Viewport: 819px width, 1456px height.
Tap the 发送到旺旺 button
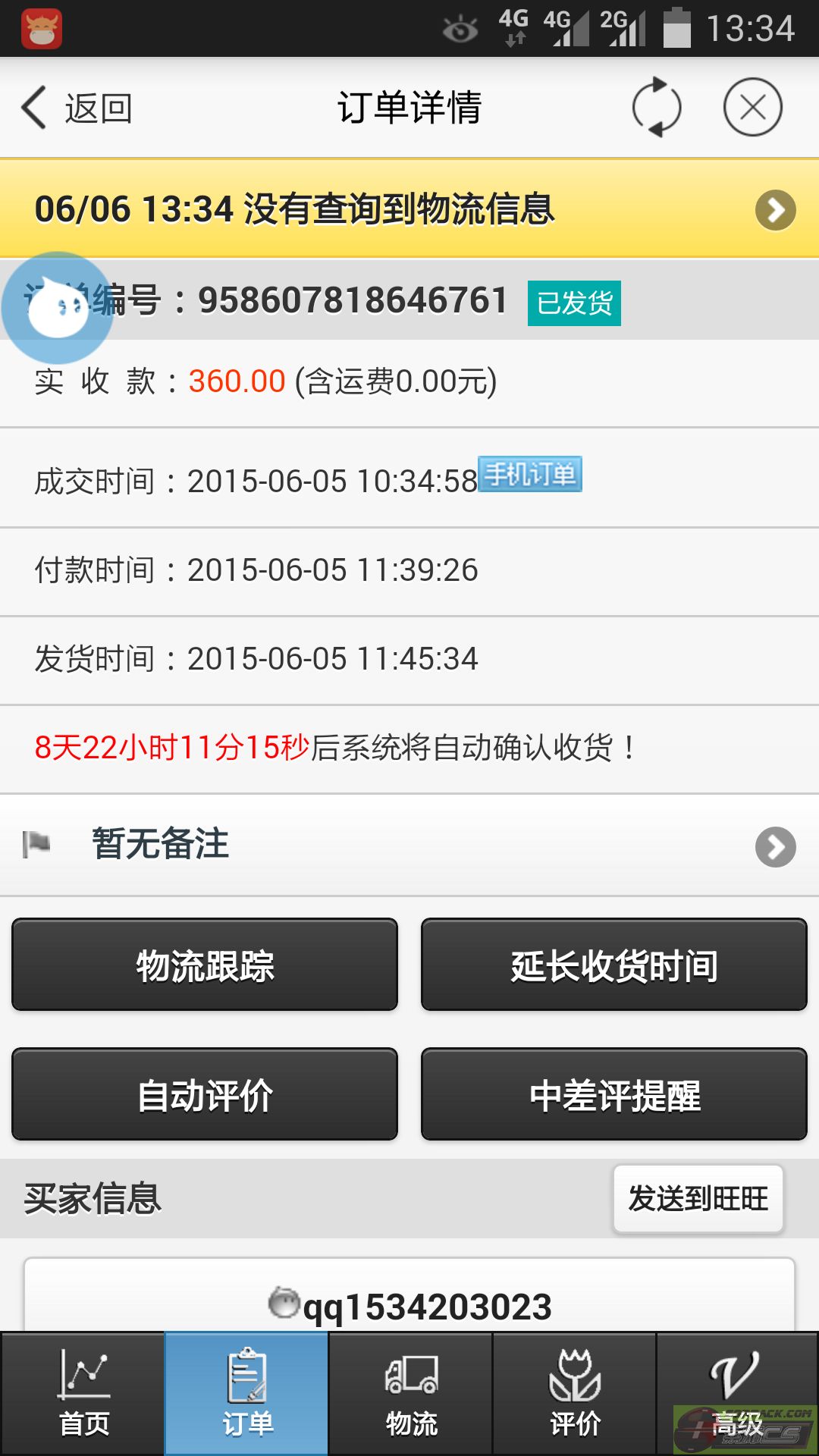coord(698,1199)
